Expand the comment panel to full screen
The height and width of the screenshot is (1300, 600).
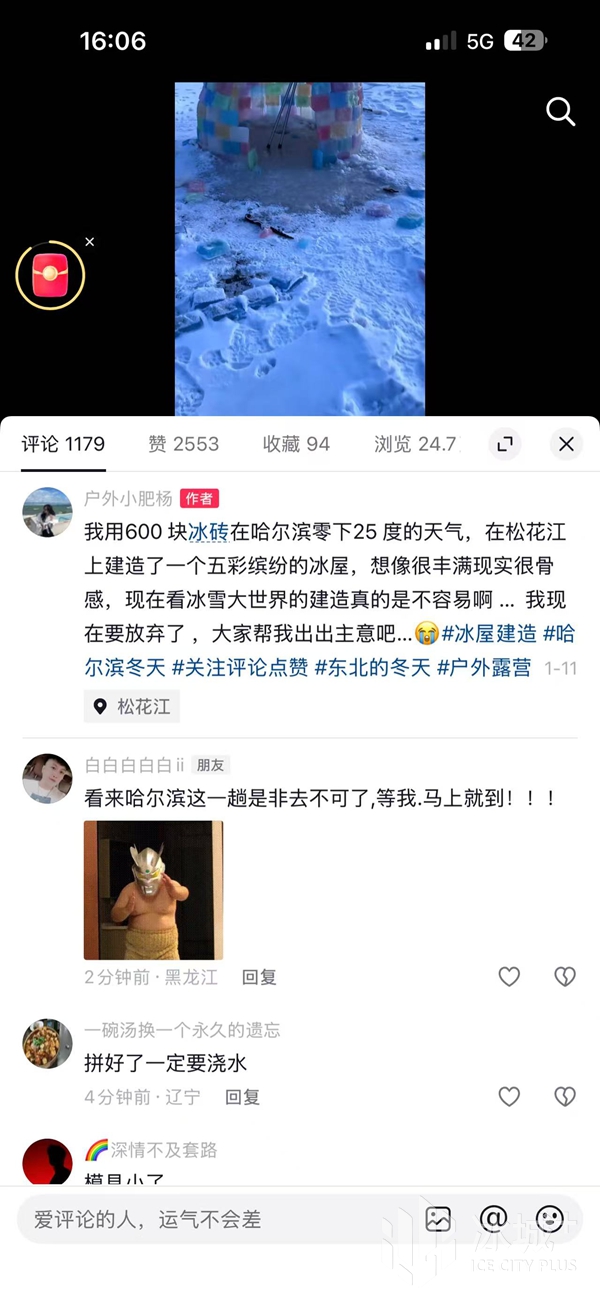point(505,444)
